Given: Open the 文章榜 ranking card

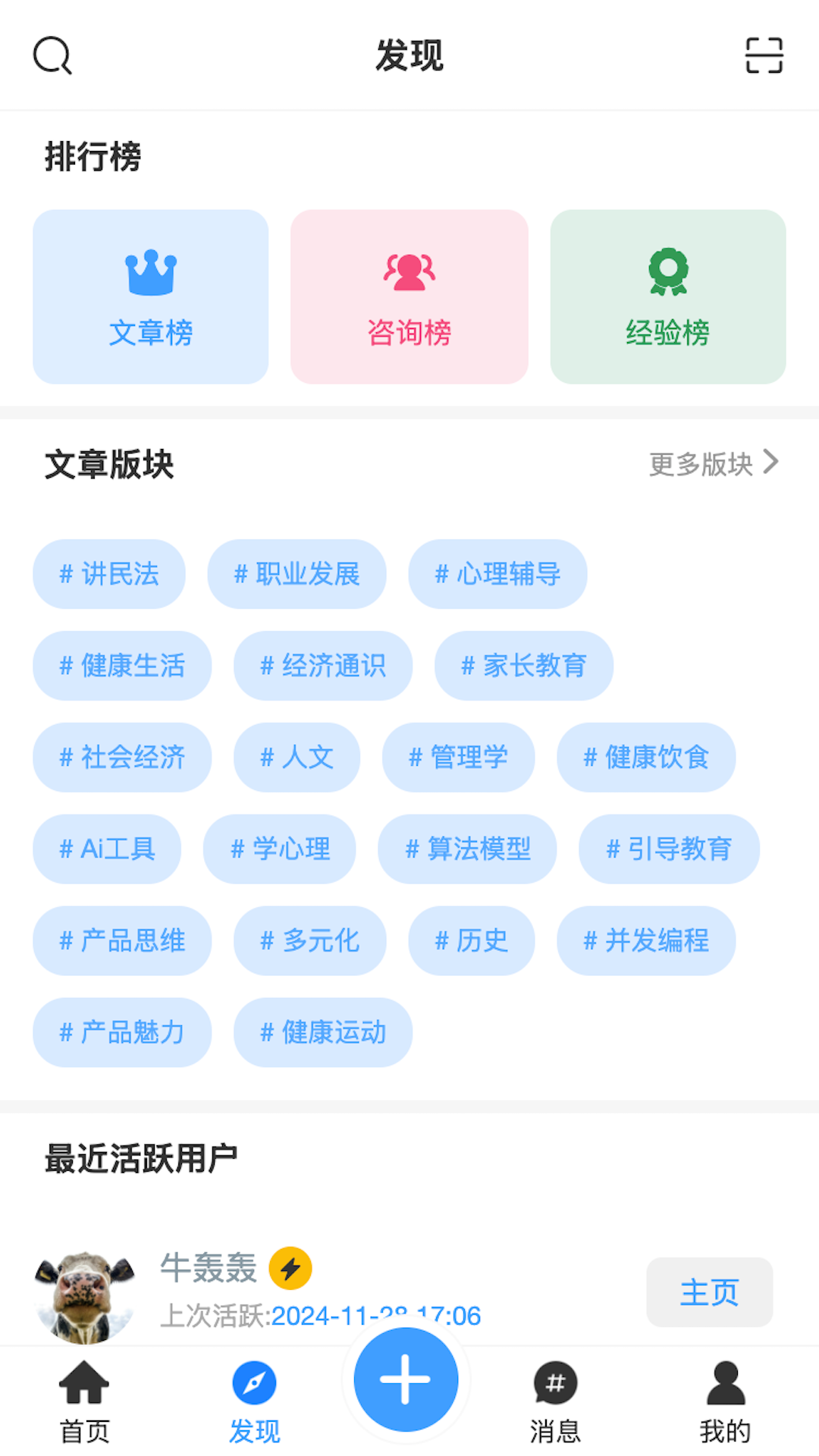Looking at the screenshot, I should [151, 297].
